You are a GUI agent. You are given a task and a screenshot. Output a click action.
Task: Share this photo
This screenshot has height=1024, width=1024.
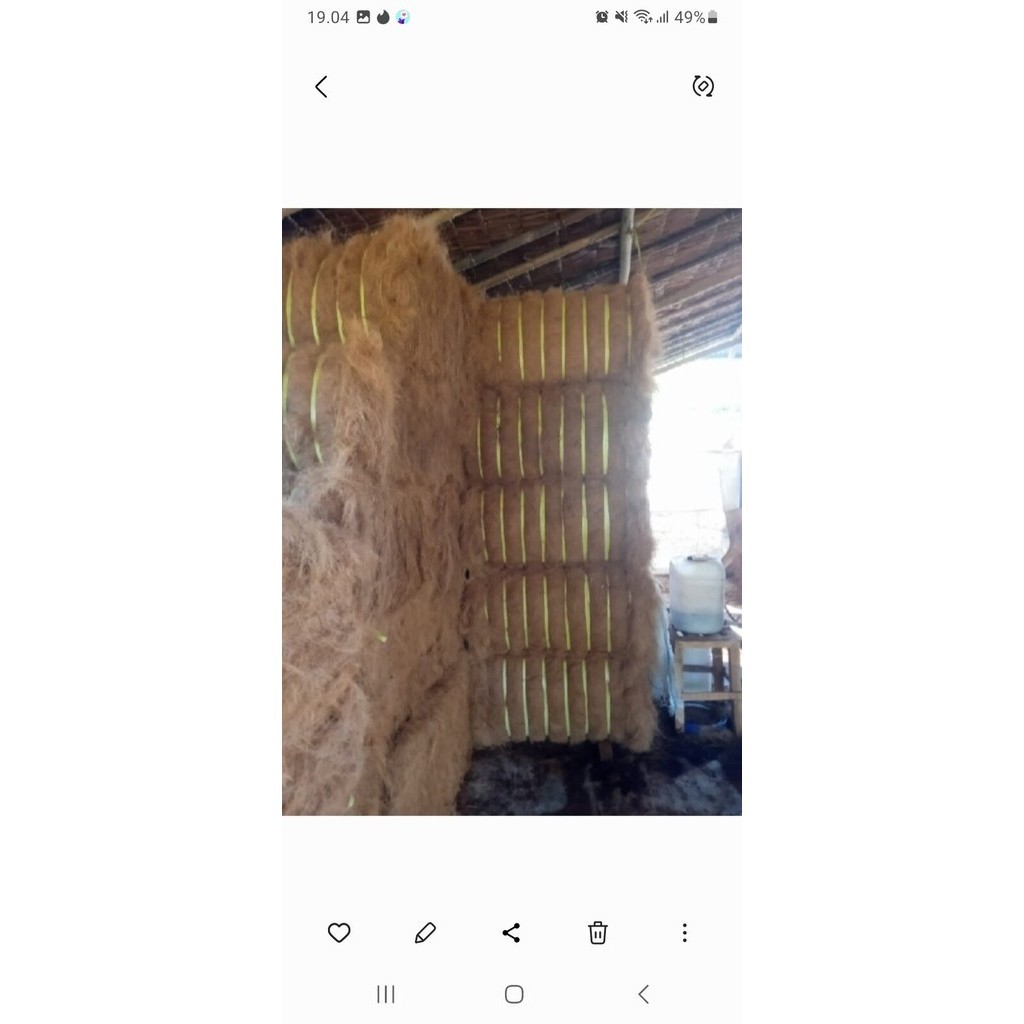pos(511,933)
